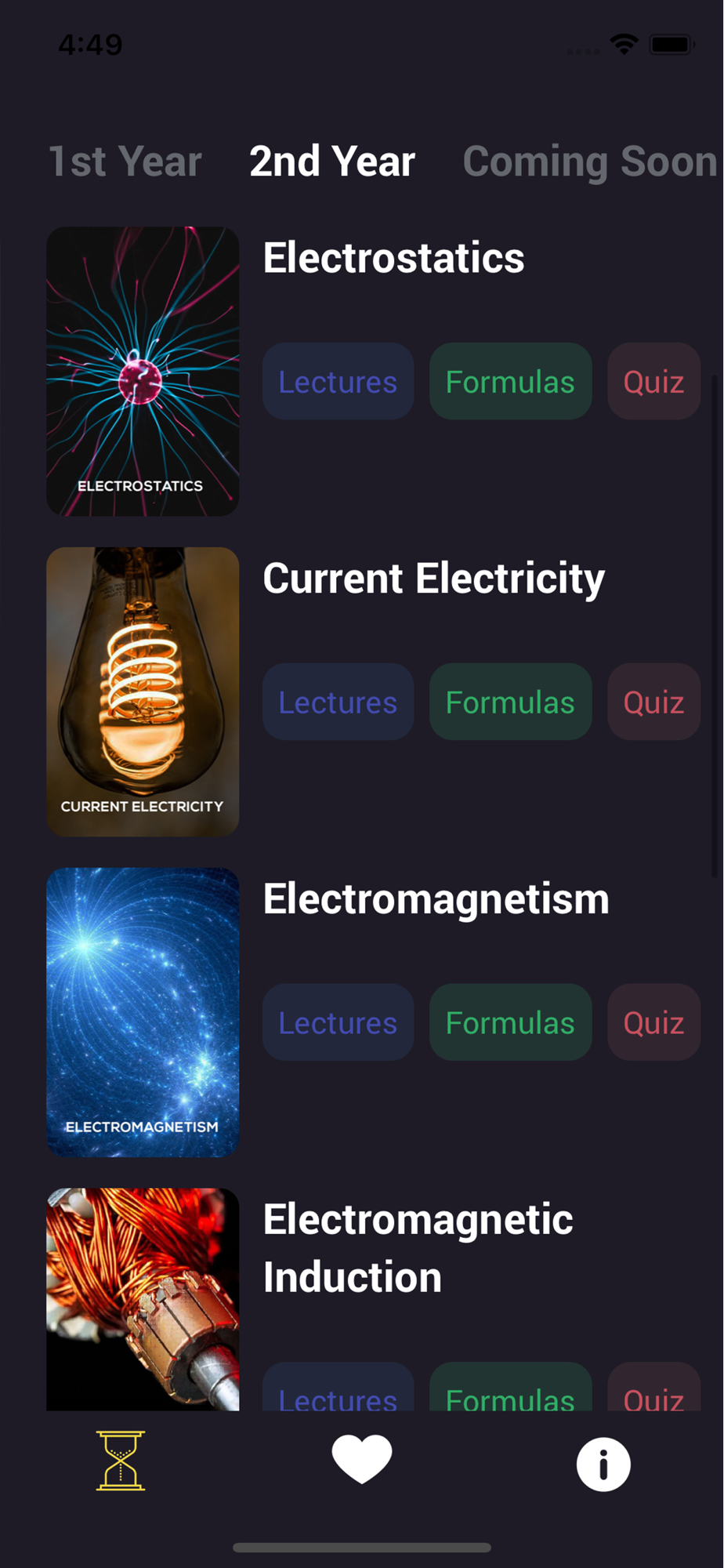
Task: Open Lectures for Current Electricity
Action: 338,702
